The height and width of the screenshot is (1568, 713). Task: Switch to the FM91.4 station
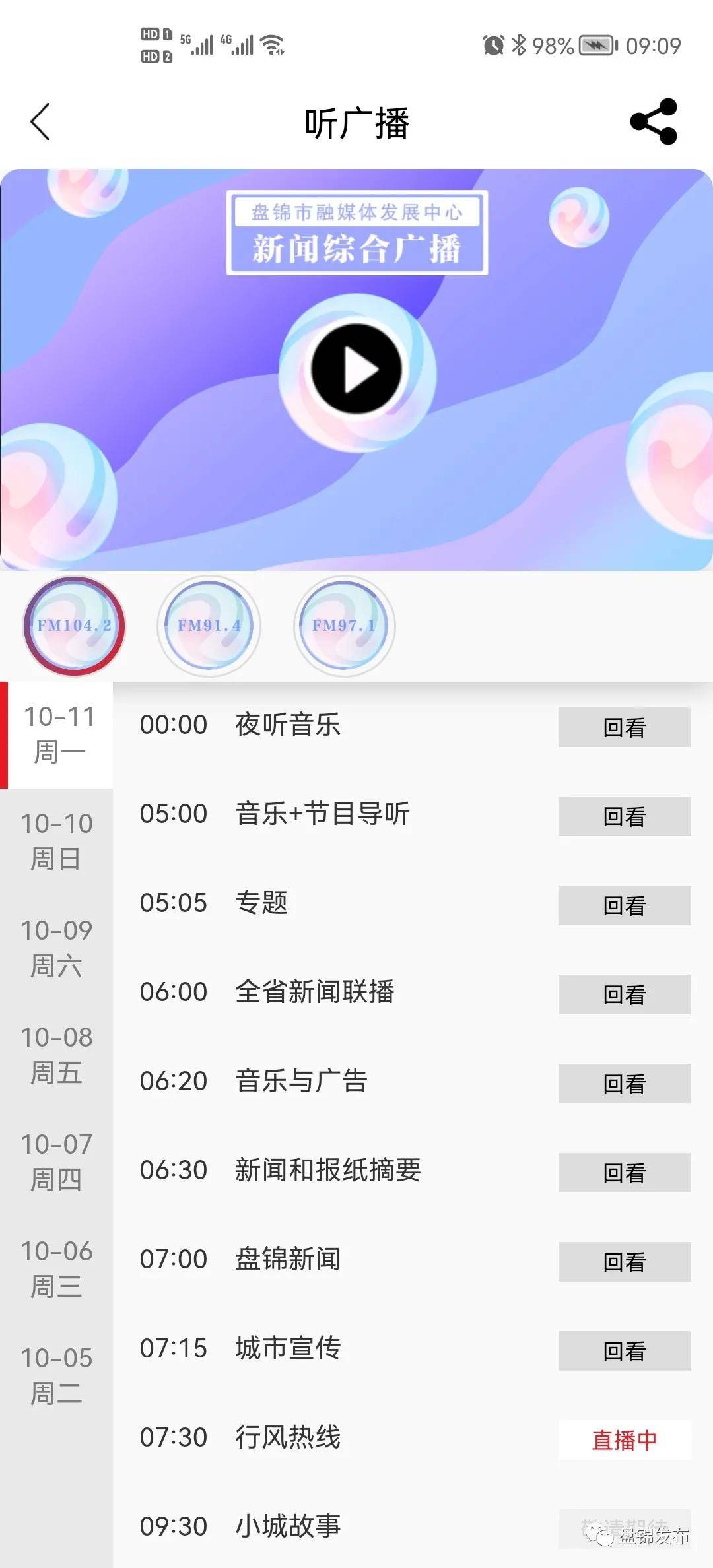(x=209, y=626)
